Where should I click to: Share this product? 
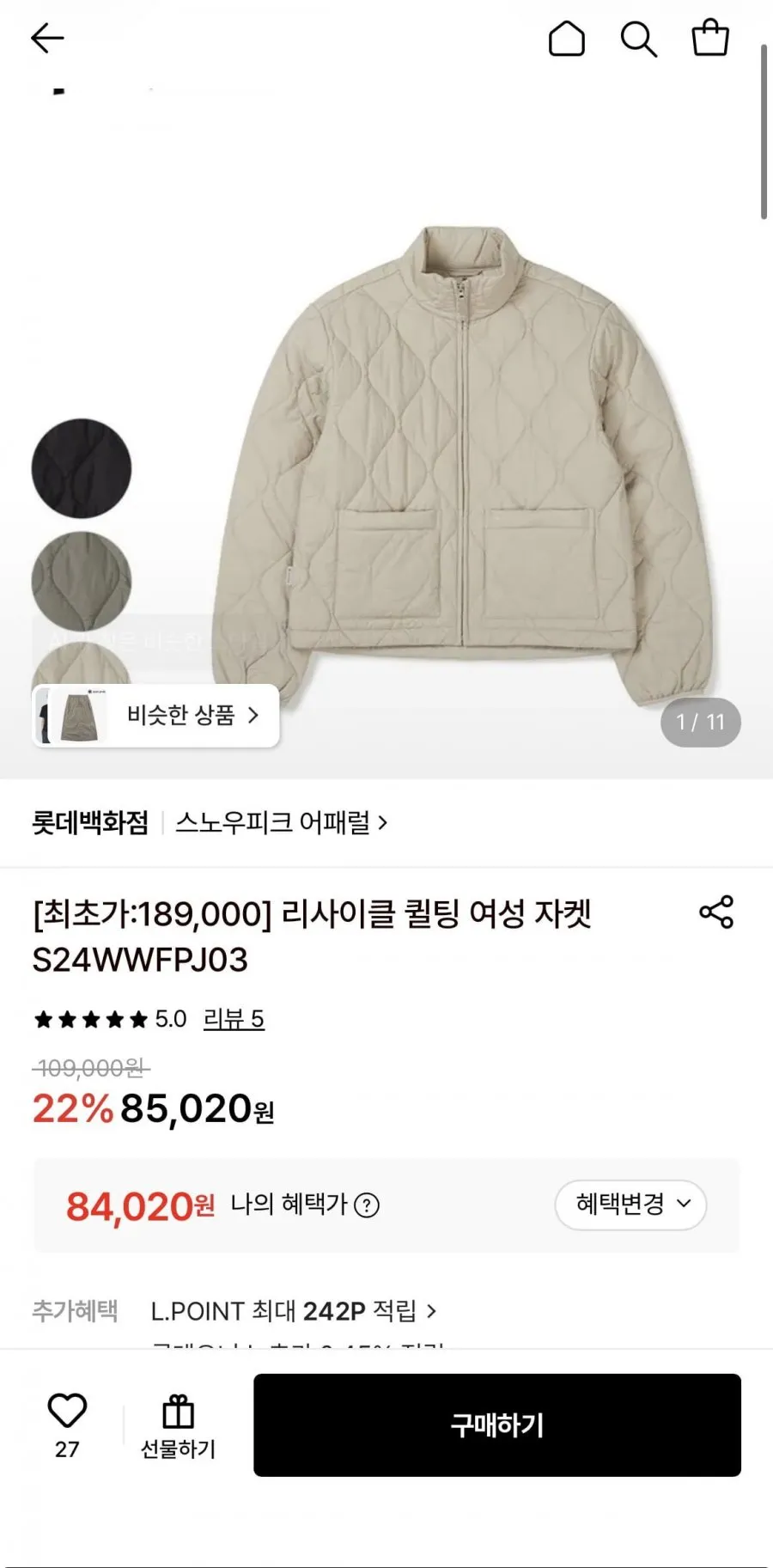pyautogui.click(x=716, y=912)
